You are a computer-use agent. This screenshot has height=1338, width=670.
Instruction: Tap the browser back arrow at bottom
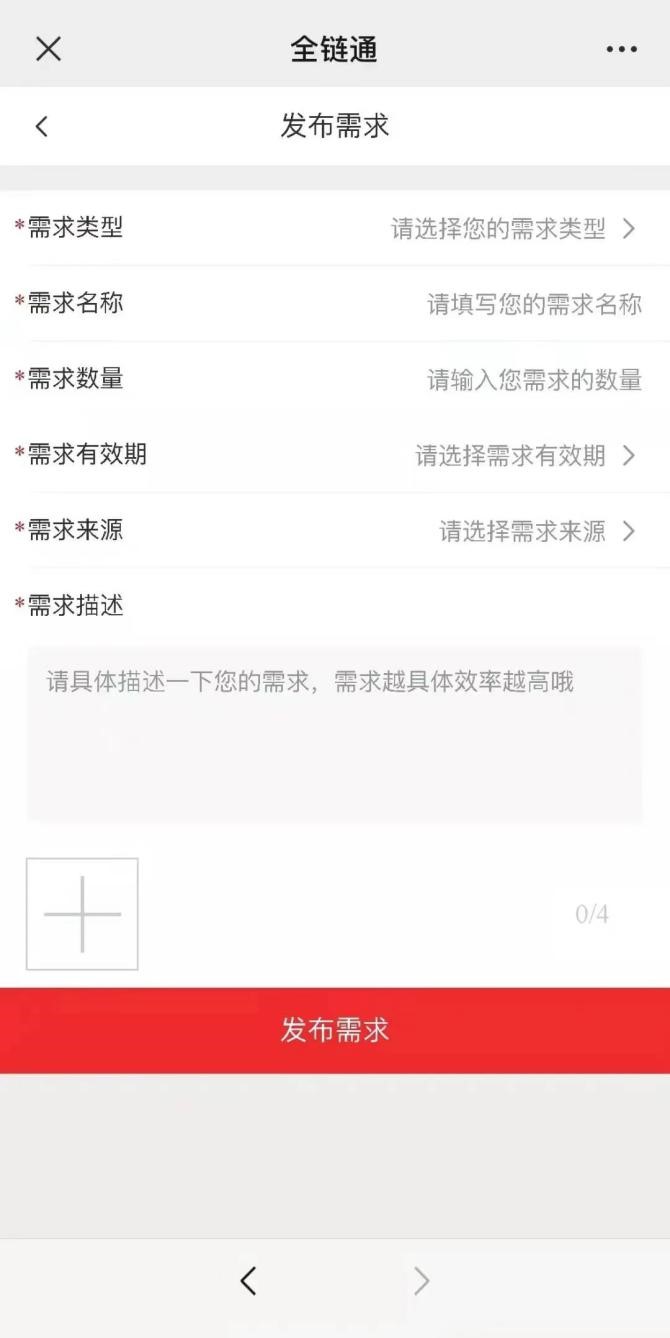click(x=249, y=1281)
